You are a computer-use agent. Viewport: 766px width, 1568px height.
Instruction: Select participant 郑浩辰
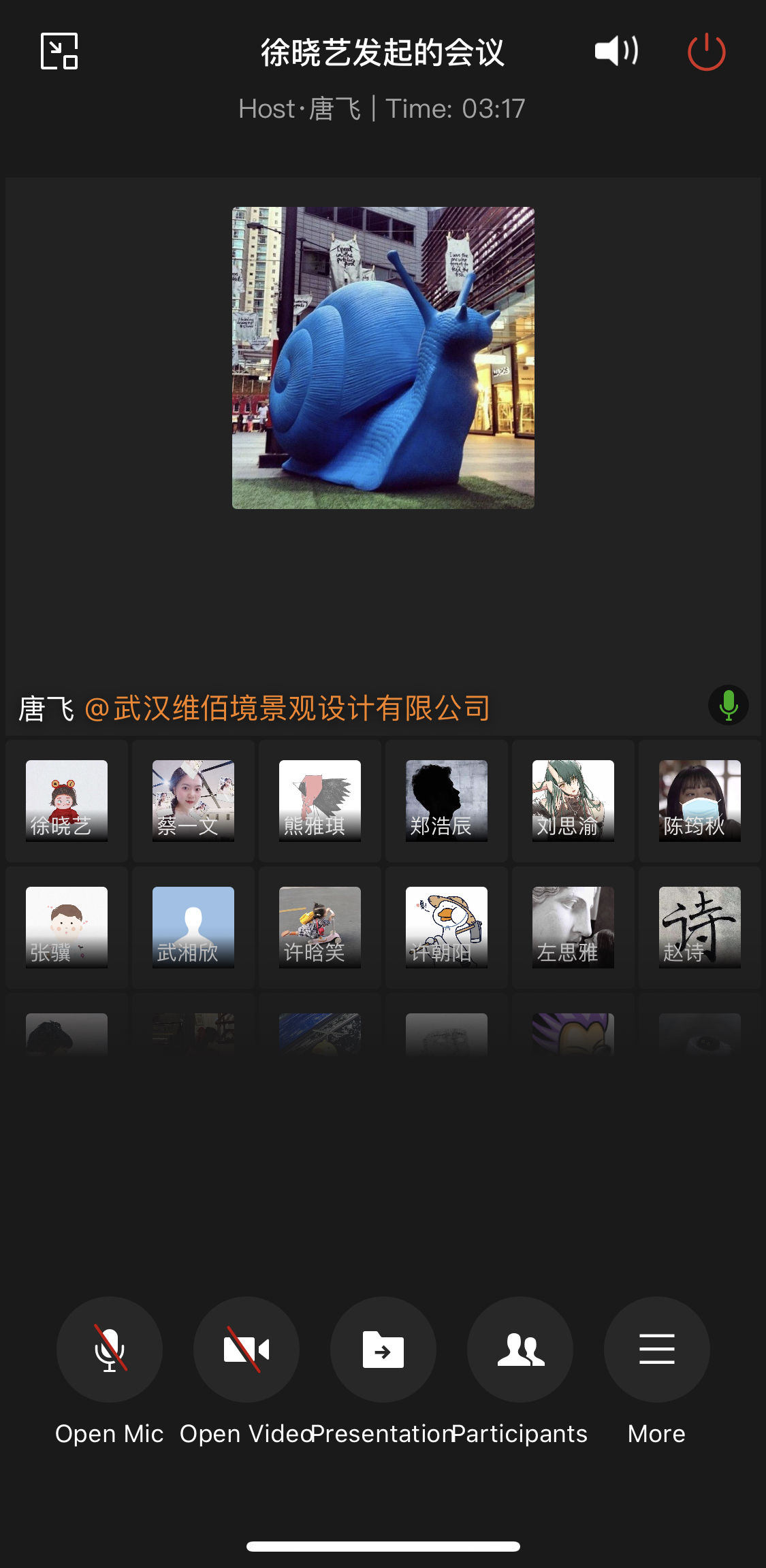pos(447,800)
